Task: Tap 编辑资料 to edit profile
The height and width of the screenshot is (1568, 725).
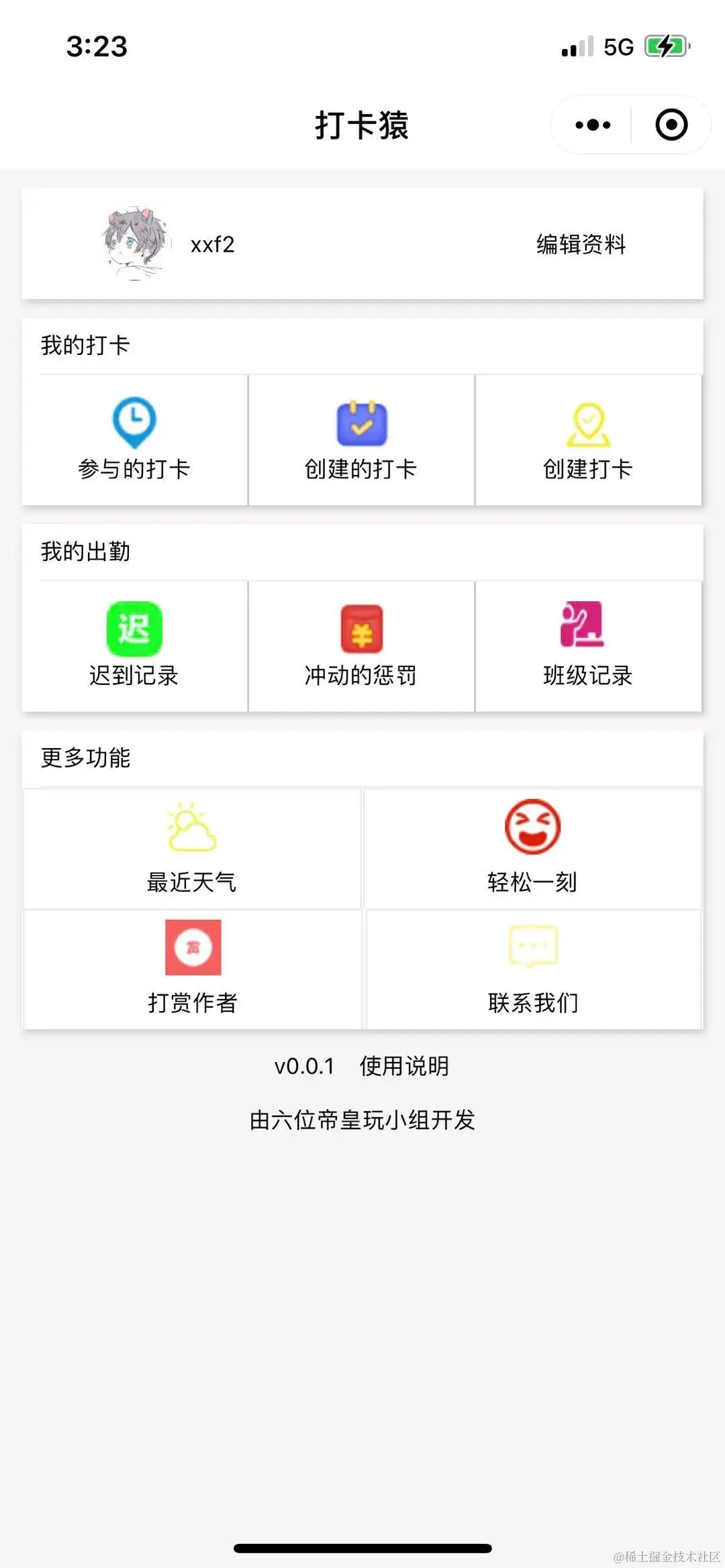Action: point(581,244)
